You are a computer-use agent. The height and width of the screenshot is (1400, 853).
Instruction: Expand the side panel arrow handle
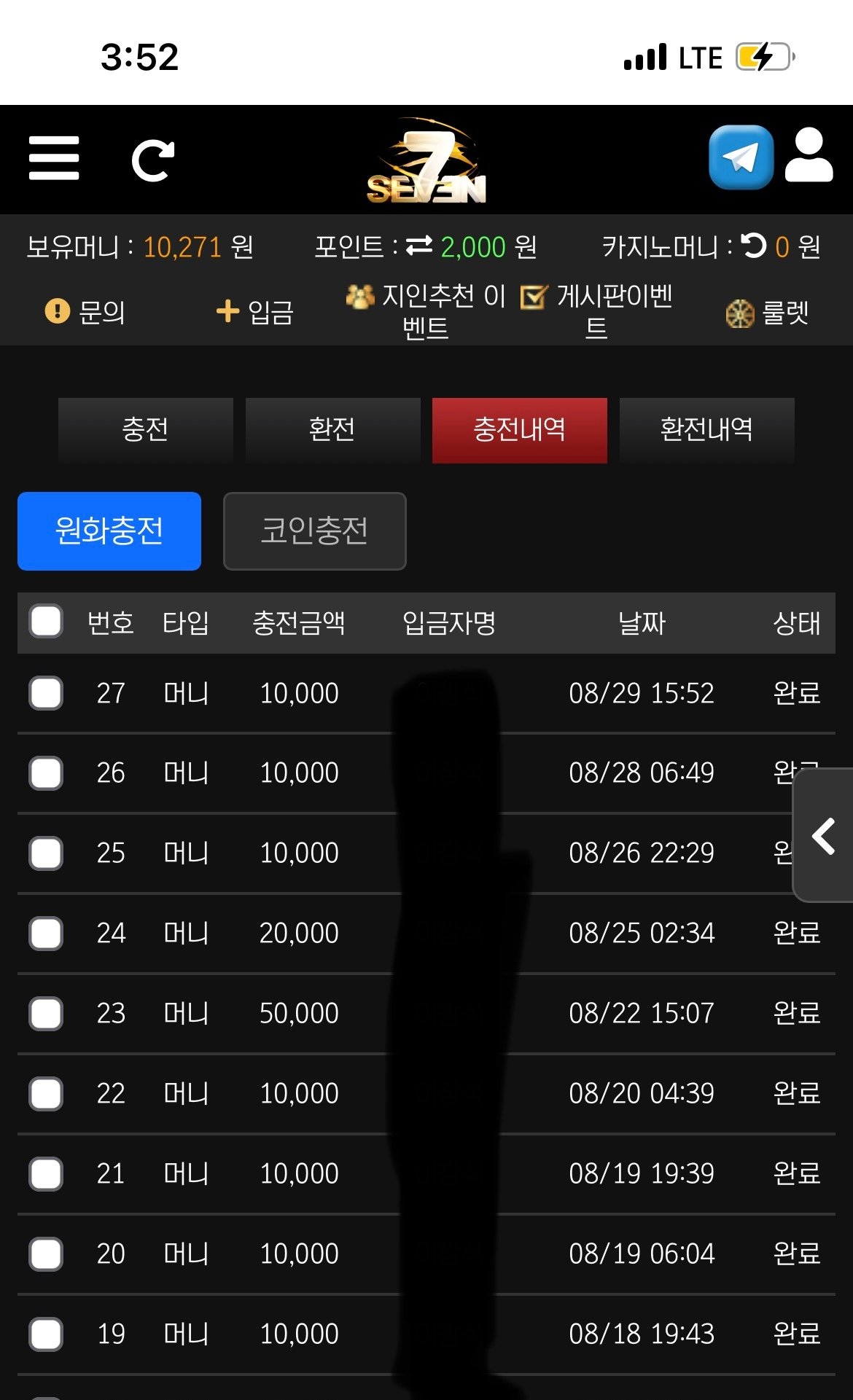pos(824,836)
